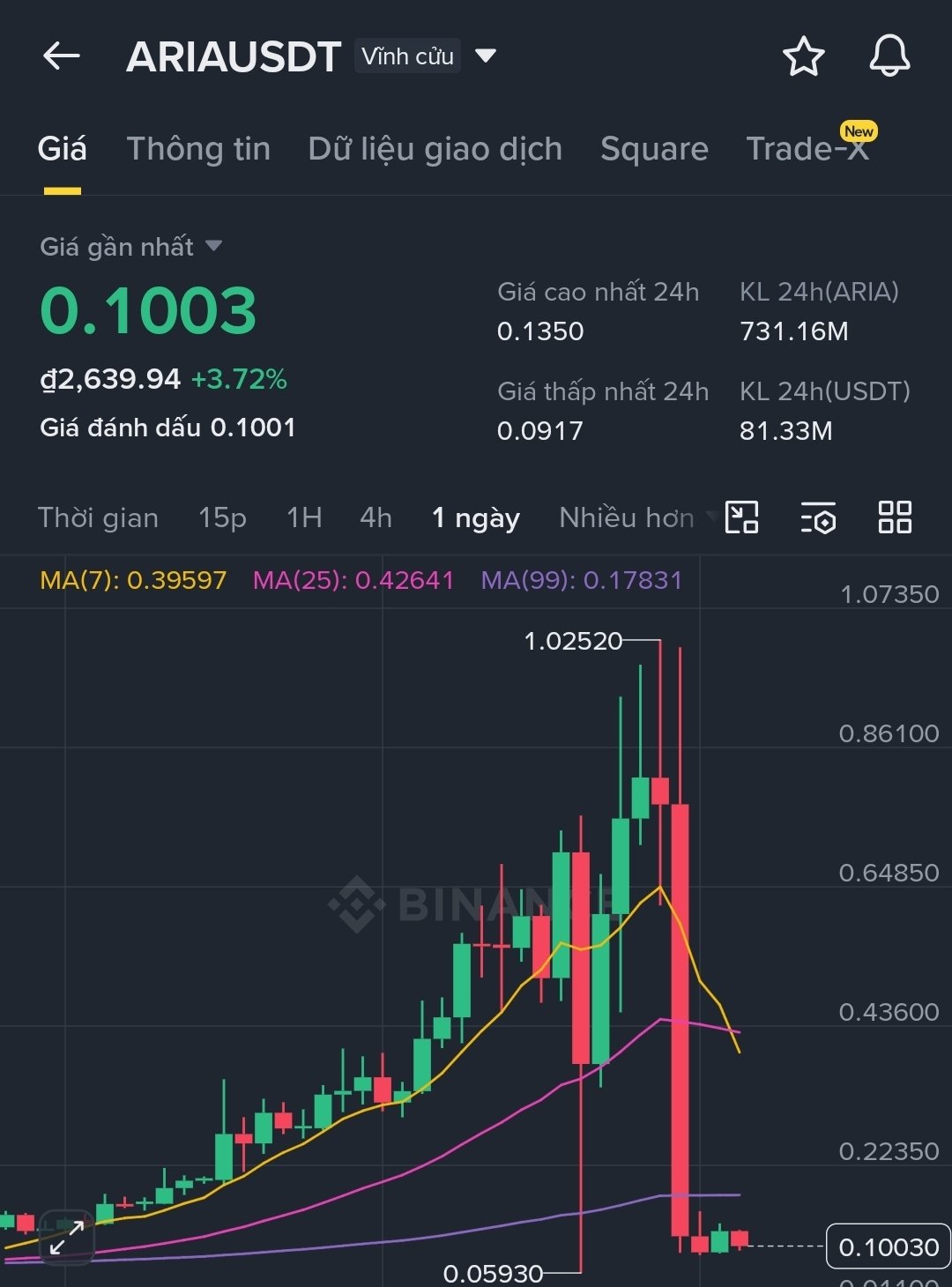Go back using the top arrow
This screenshot has height=1287, width=952.
[x=62, y=56]
